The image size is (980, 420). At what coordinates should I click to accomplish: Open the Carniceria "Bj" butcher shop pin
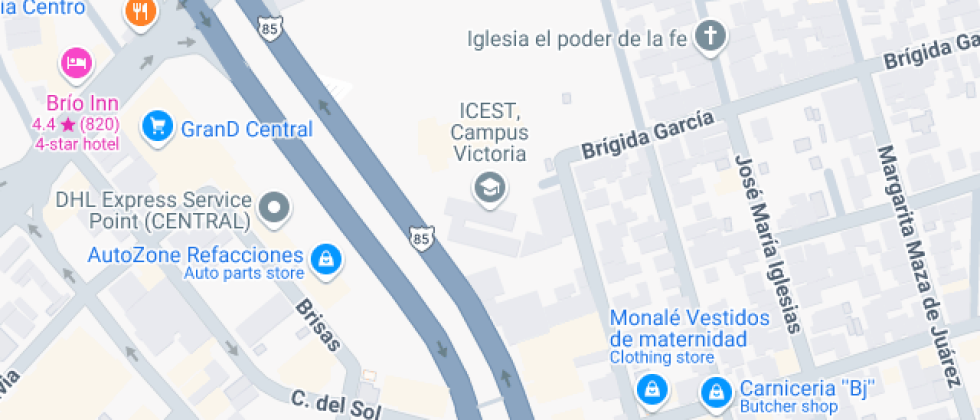(717, 394)
